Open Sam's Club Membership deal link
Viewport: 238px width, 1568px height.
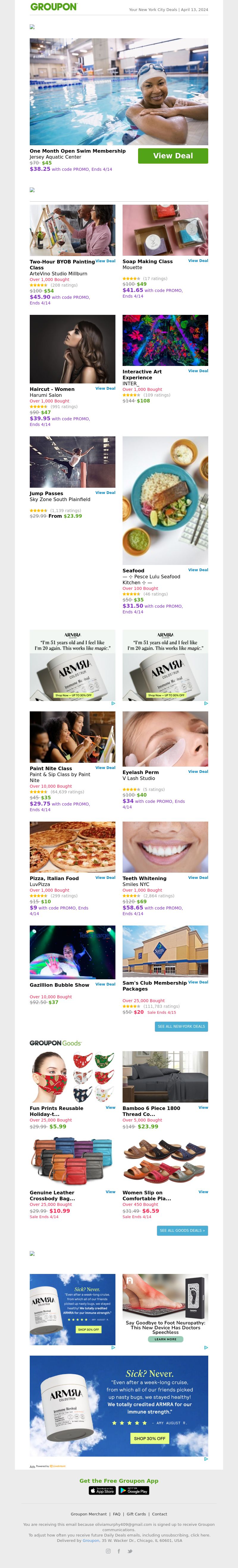click(198, 982)
